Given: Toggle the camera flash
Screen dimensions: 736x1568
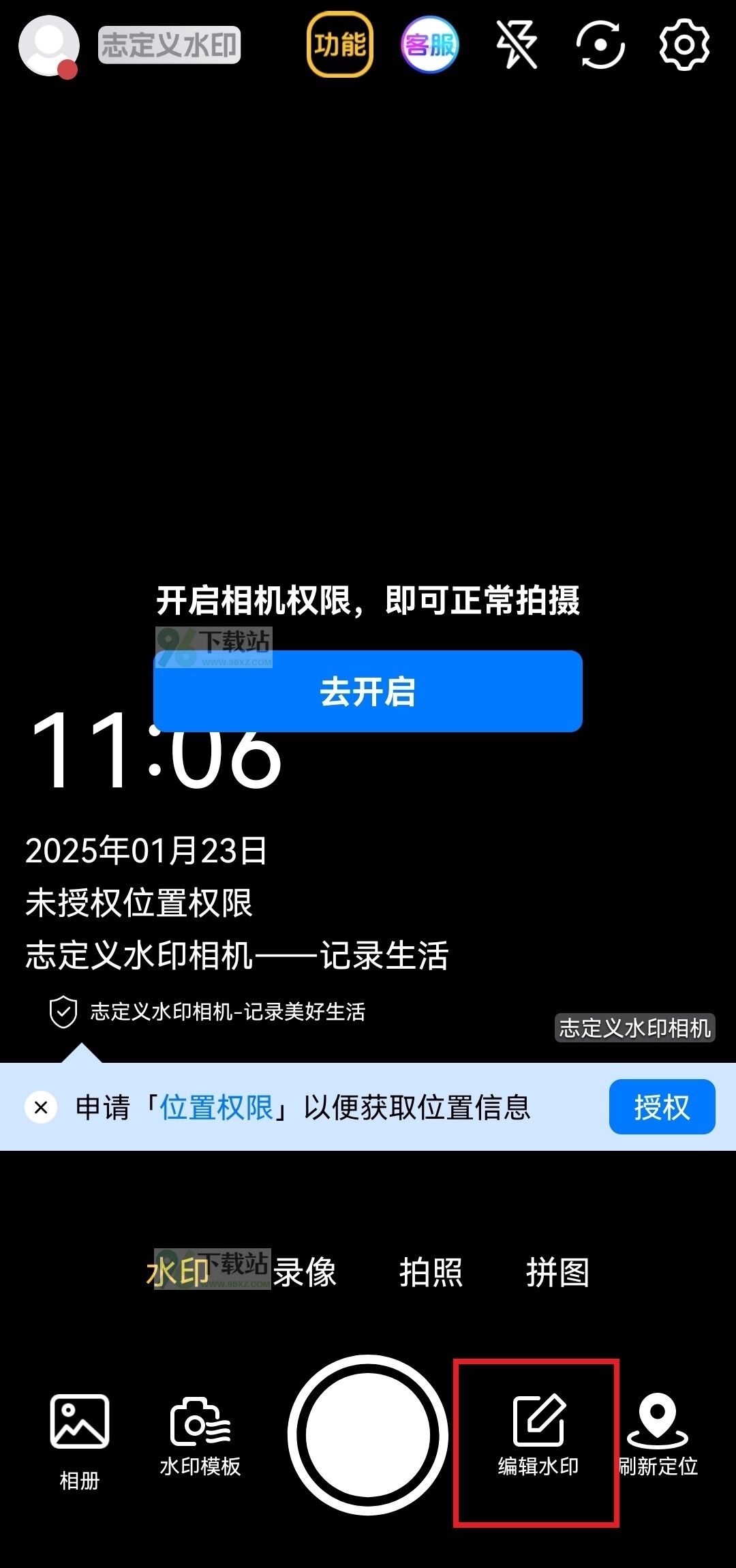Looking at the screenshot, I should tap(517, 45).
